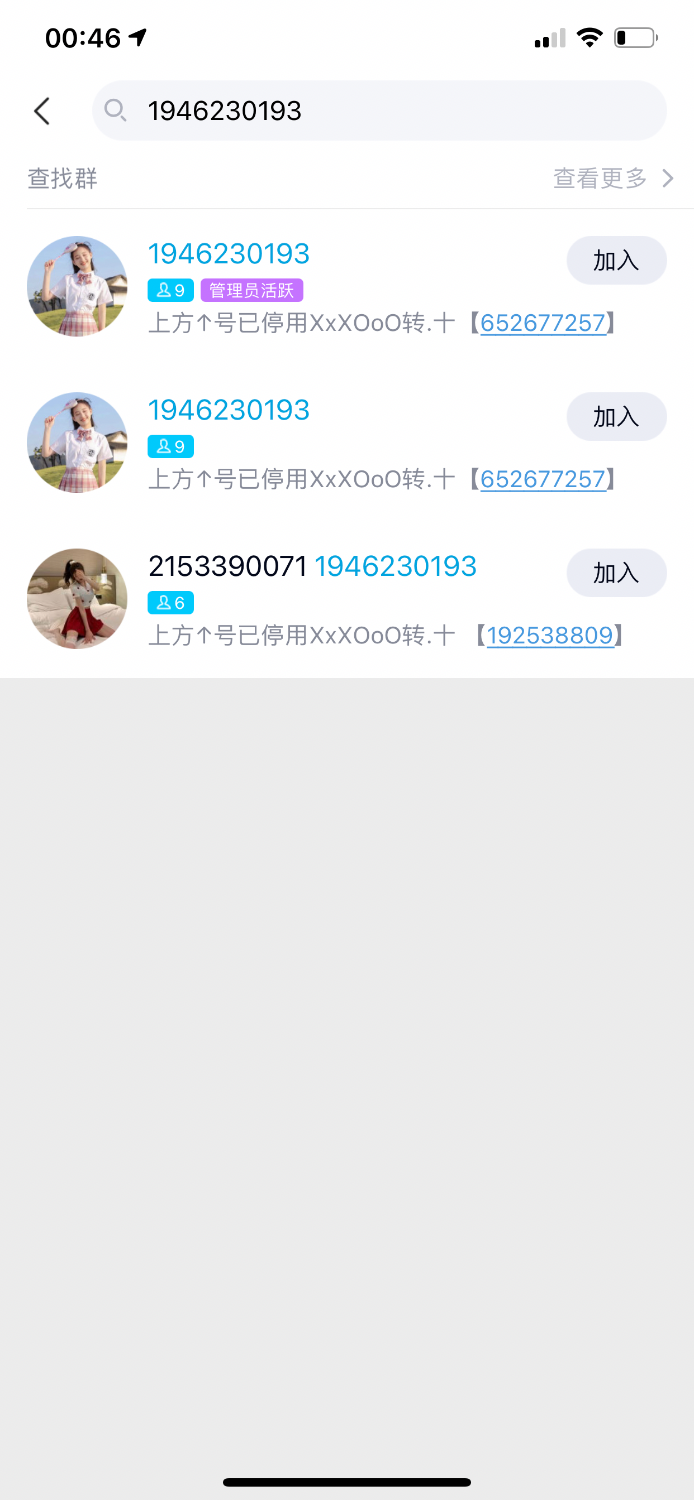Viewport: 694px width, 1500px height.
Task: Open link 652677257 under the 管理员活跃 group
Action: coord(543,323)
